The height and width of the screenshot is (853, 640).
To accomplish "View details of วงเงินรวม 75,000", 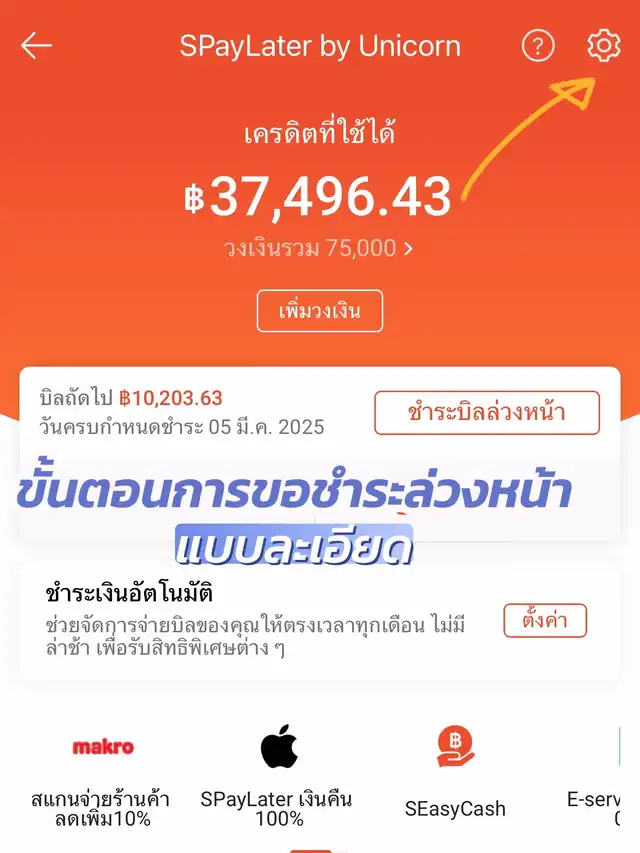I will (x=319, y=248).
